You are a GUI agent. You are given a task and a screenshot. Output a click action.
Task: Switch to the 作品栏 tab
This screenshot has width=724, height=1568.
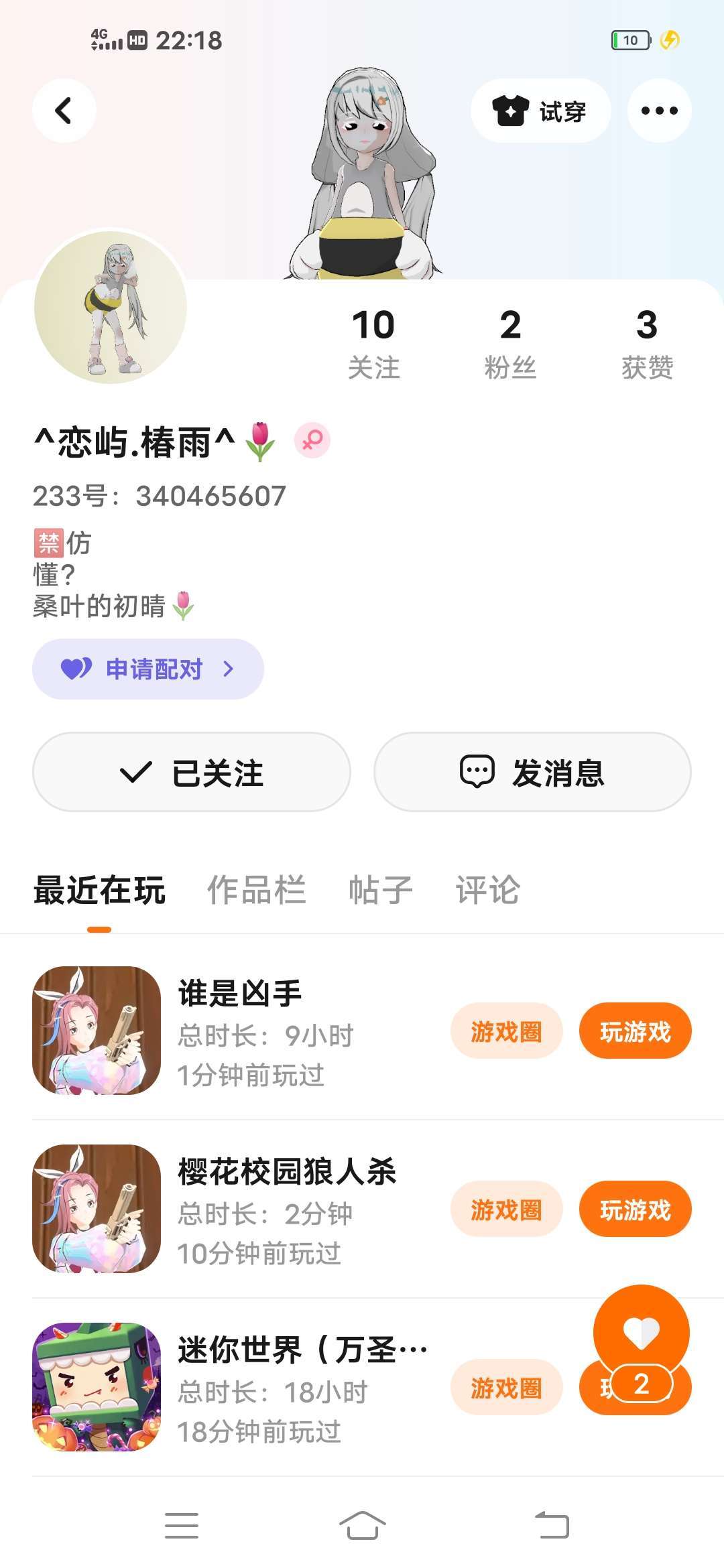point(257,891)
